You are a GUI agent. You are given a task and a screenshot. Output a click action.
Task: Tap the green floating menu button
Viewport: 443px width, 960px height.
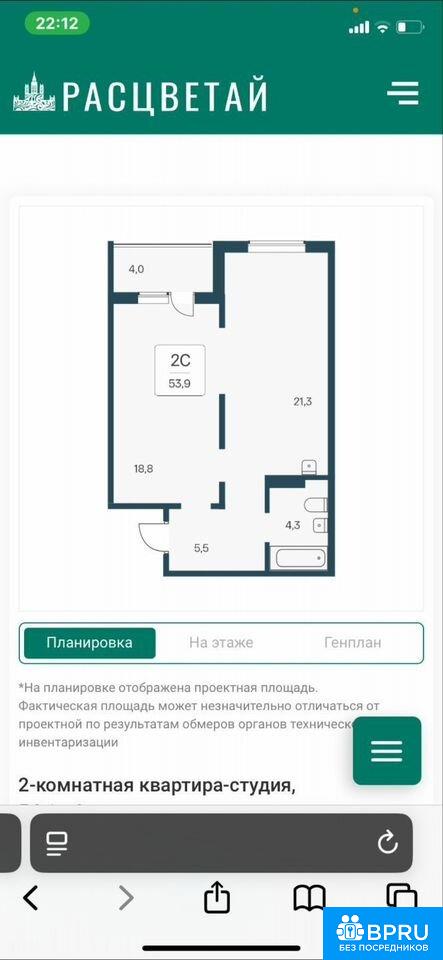tap(387, 751)
